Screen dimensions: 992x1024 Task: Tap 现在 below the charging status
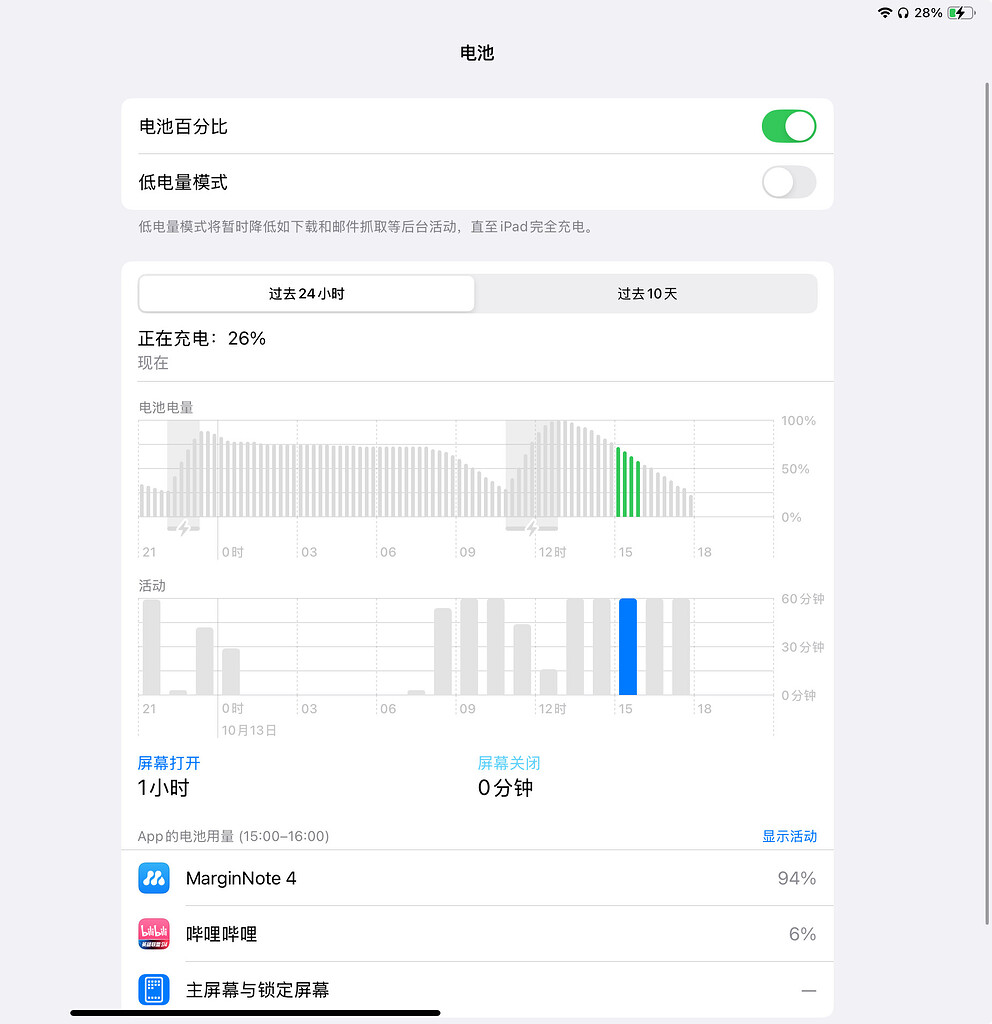[153, 363]
